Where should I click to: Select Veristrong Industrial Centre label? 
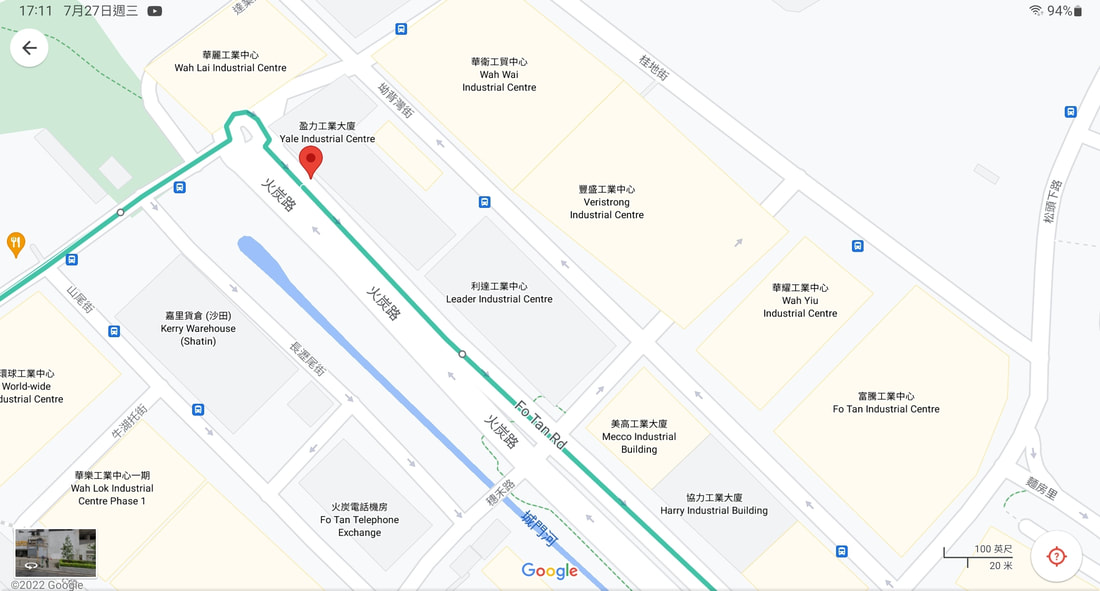coord(607,202)
